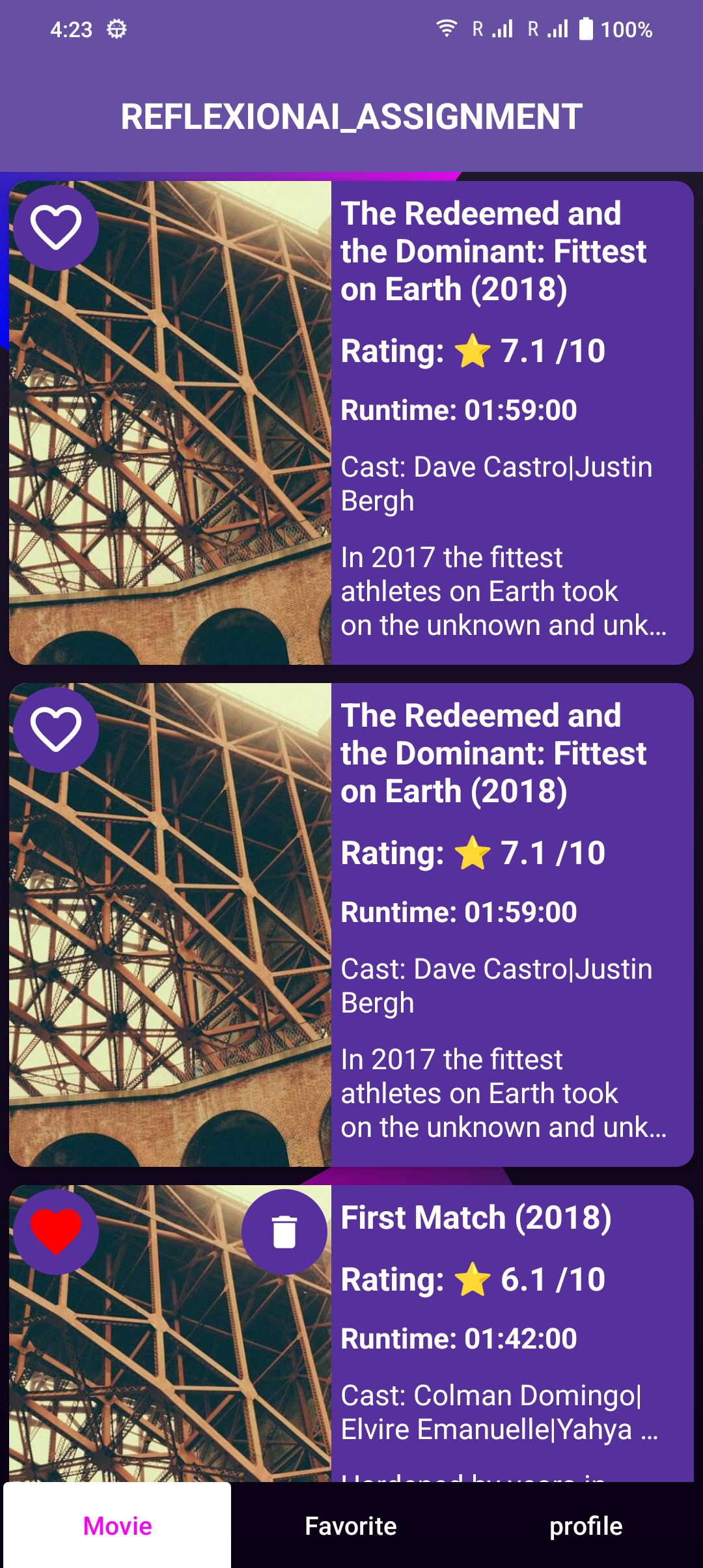Switch to the Favorite tab
Image resolution: width=703 pixels, height=1568 pixels.
351,1526
